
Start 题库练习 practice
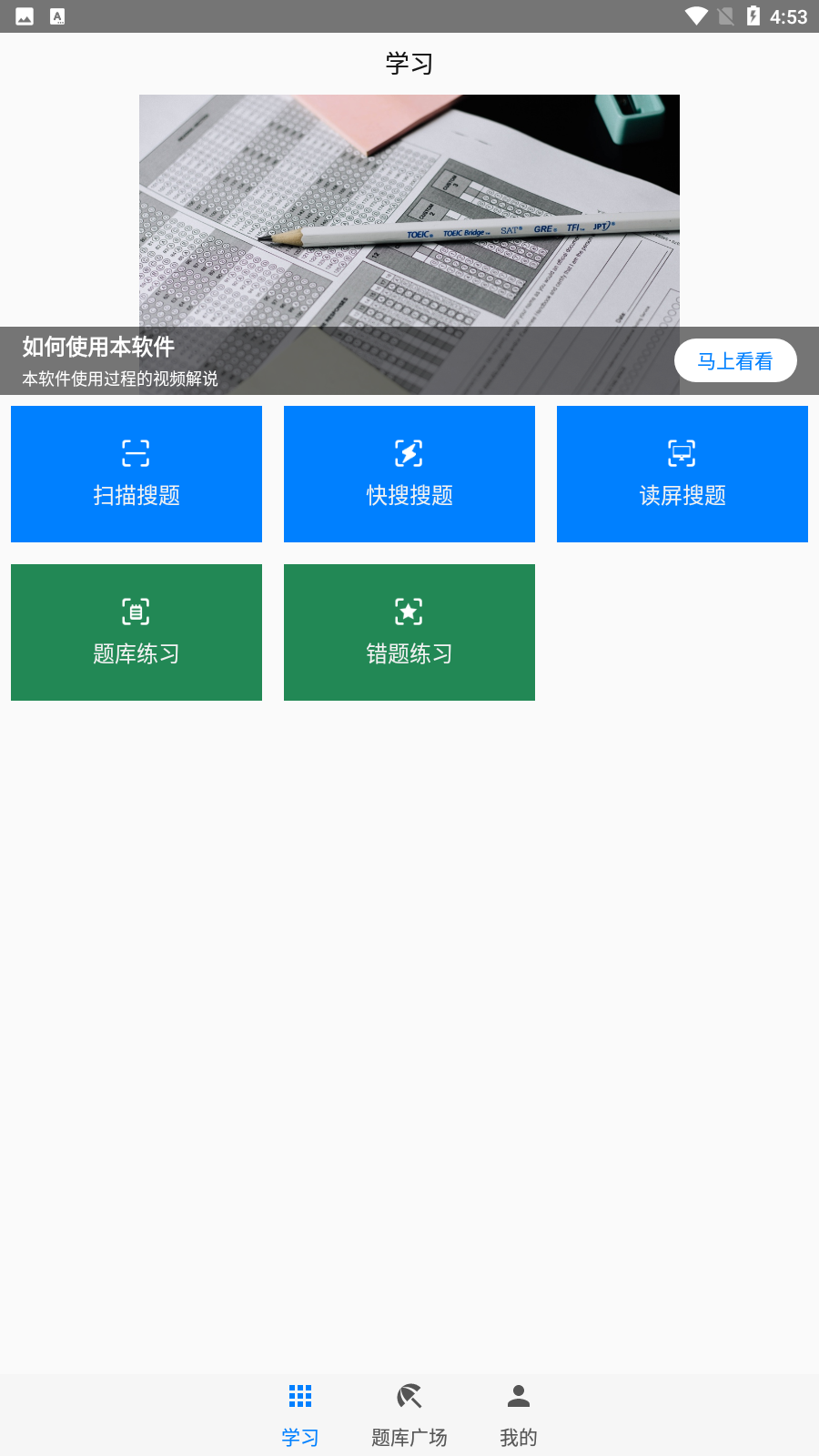(x=136, y=632)
